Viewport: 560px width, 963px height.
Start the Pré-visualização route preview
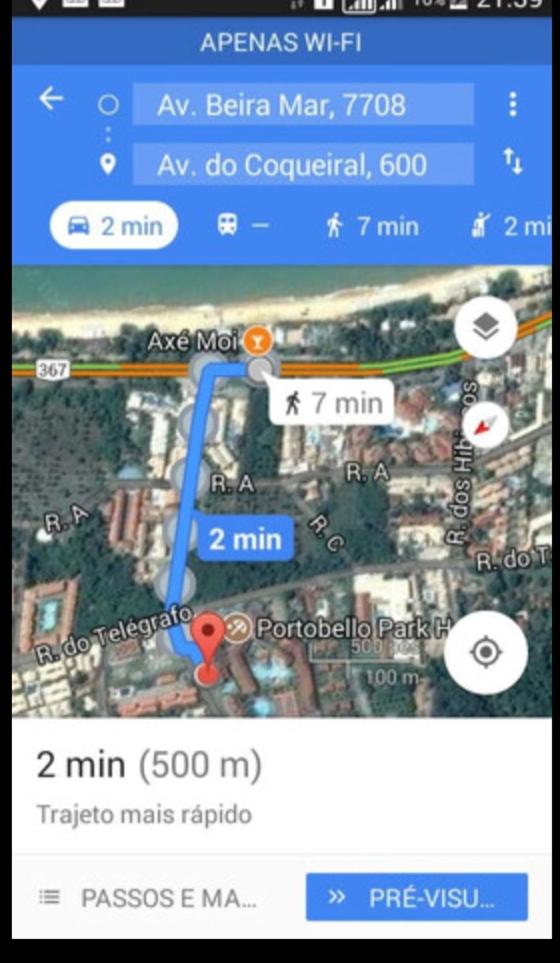pos(416,897)
